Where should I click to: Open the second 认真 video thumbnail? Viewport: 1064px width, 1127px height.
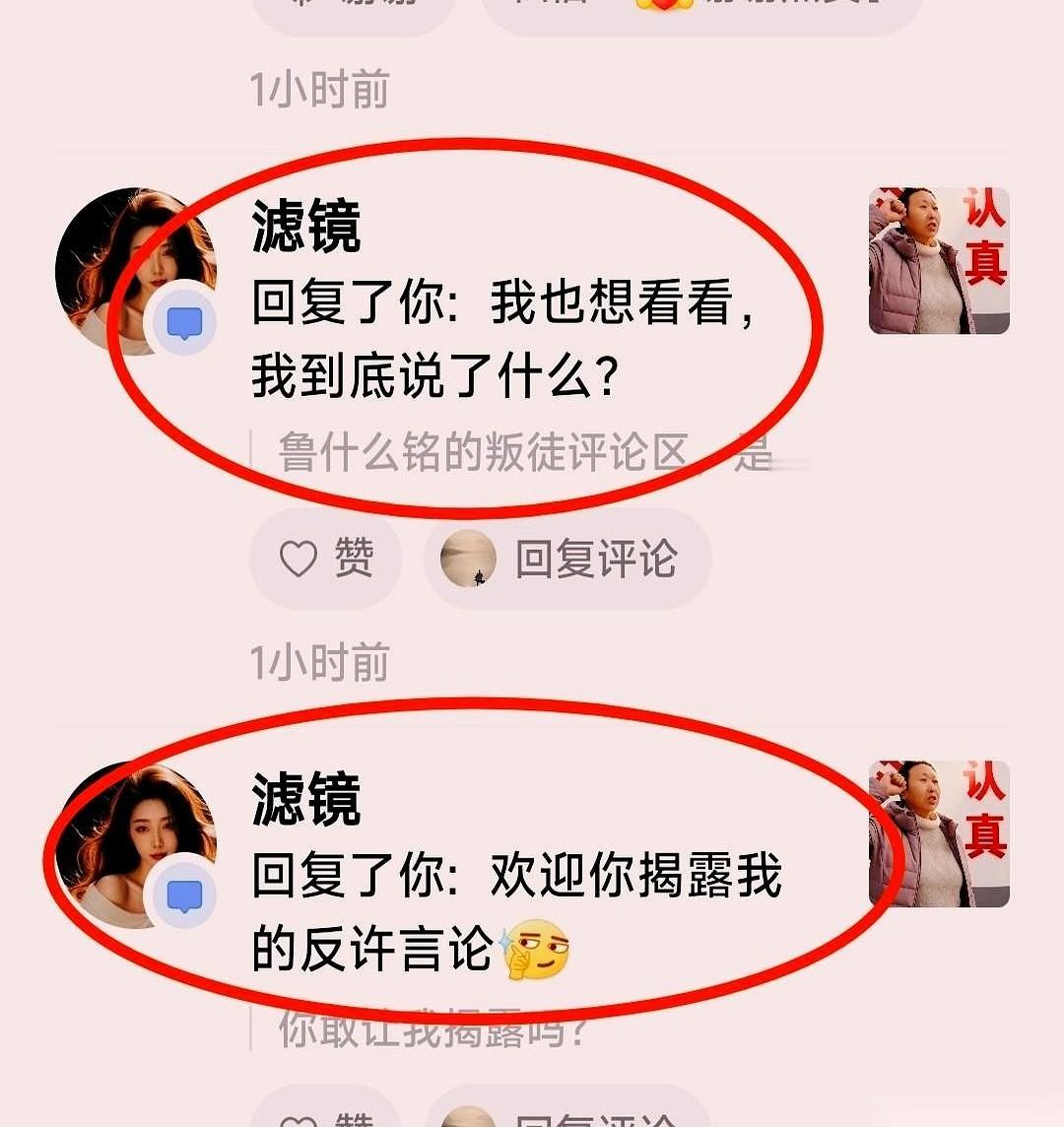coord(938,832)
